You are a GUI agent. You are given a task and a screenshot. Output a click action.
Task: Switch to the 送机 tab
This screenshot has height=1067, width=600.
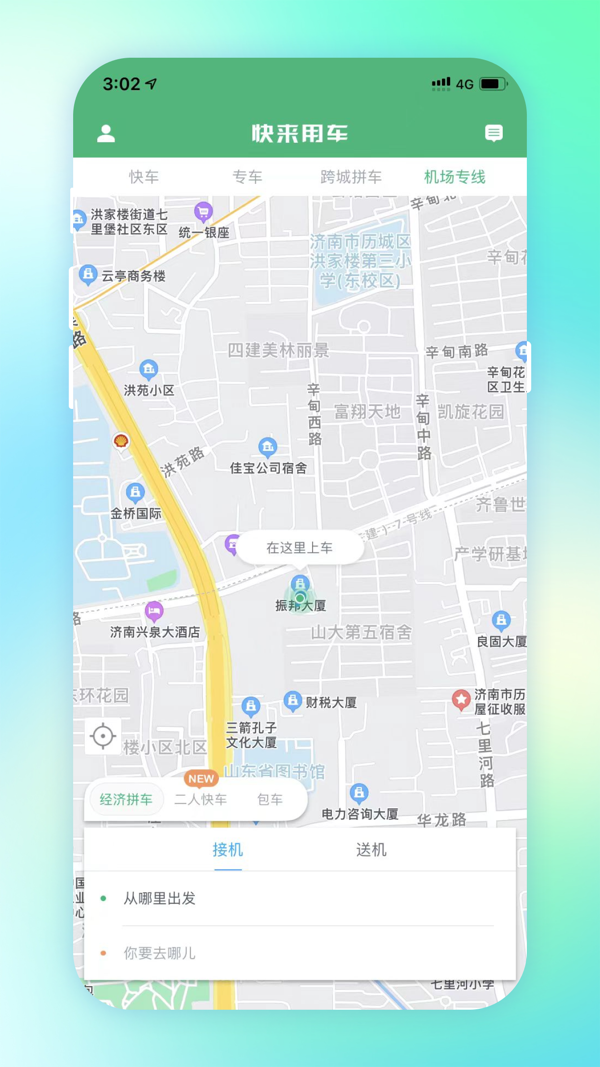(x=371, y=850)
